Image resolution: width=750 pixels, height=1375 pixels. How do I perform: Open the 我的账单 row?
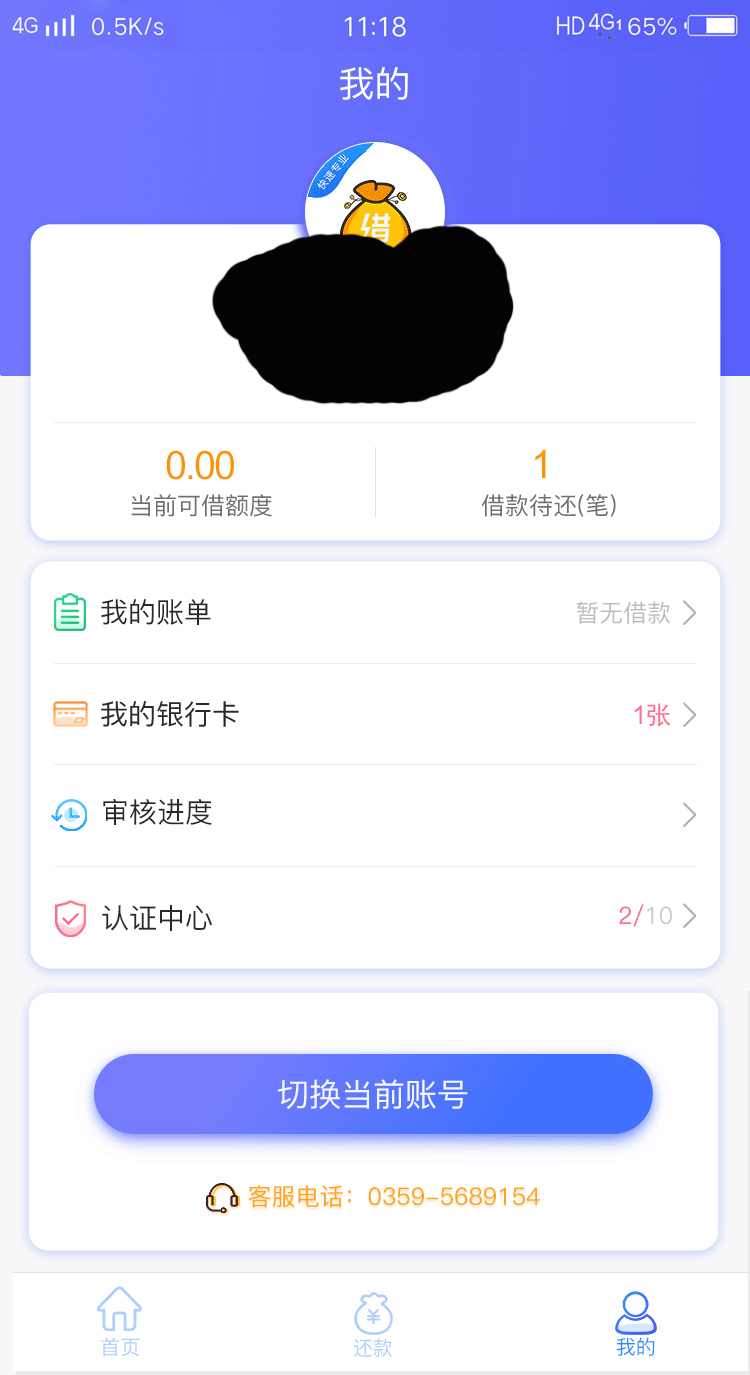click(375, 613)
